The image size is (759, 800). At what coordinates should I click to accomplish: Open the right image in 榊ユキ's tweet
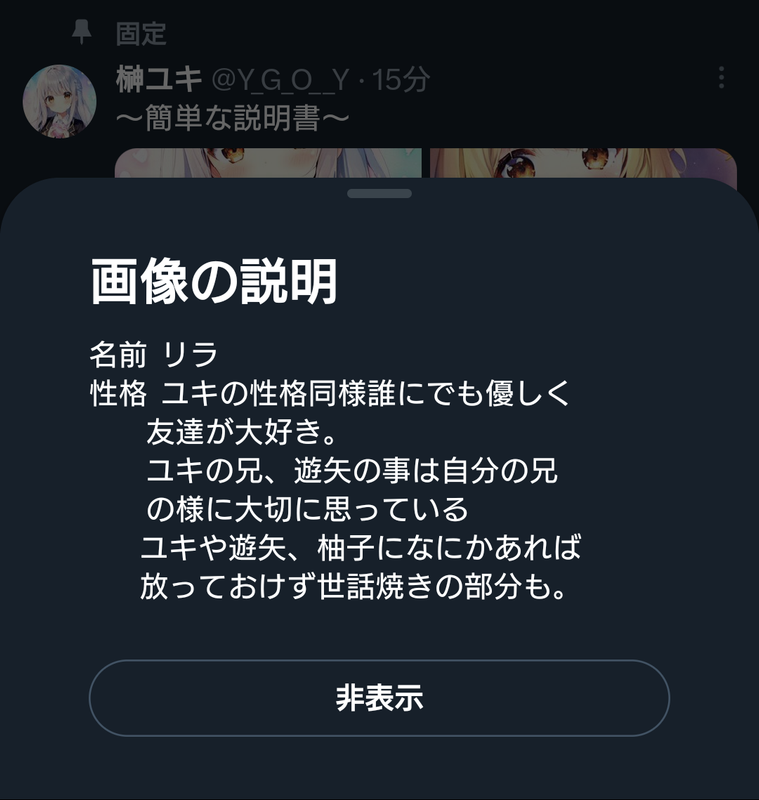583,164
